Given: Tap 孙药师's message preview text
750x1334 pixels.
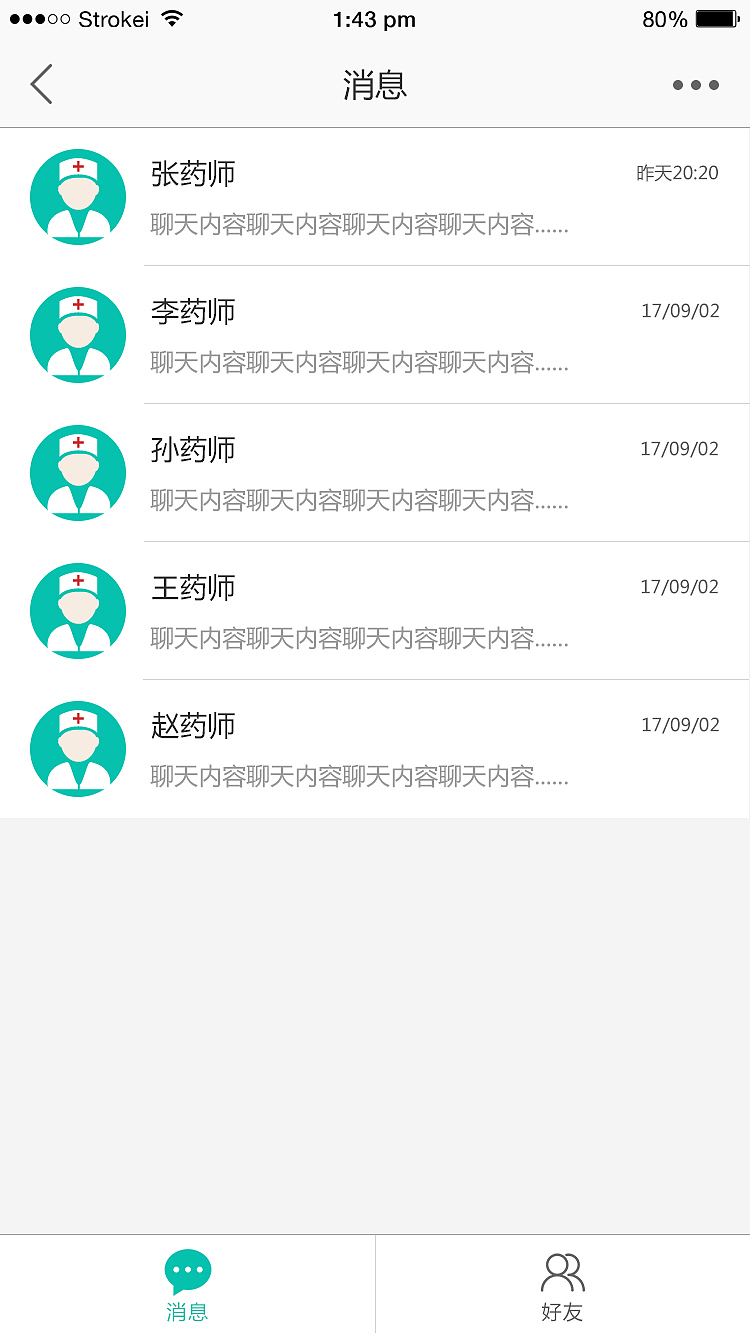Looking at the screenshot, I should 360,501.
